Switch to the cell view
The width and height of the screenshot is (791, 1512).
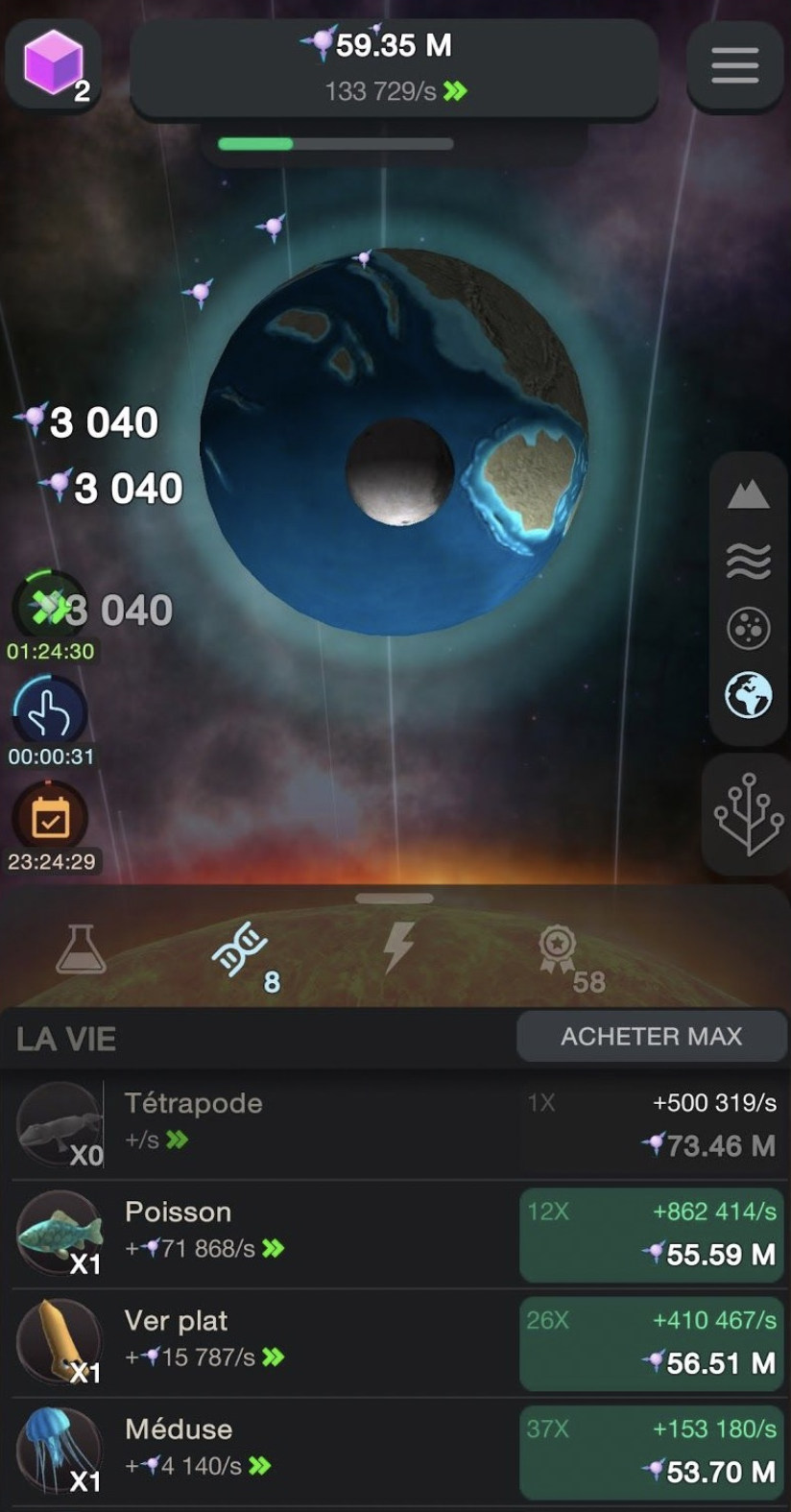point(749,629)
